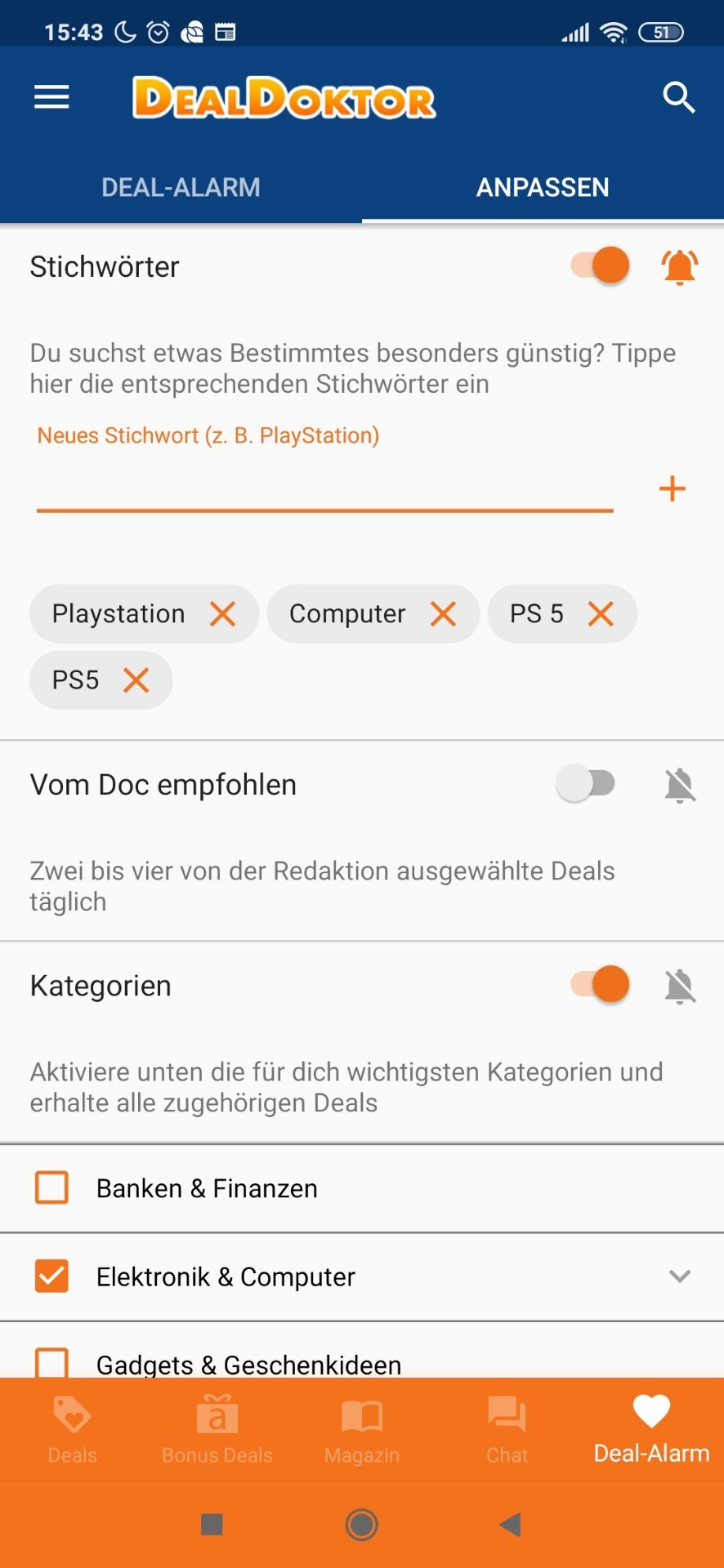Delete the Computer keyword chip

pos(443,613)
